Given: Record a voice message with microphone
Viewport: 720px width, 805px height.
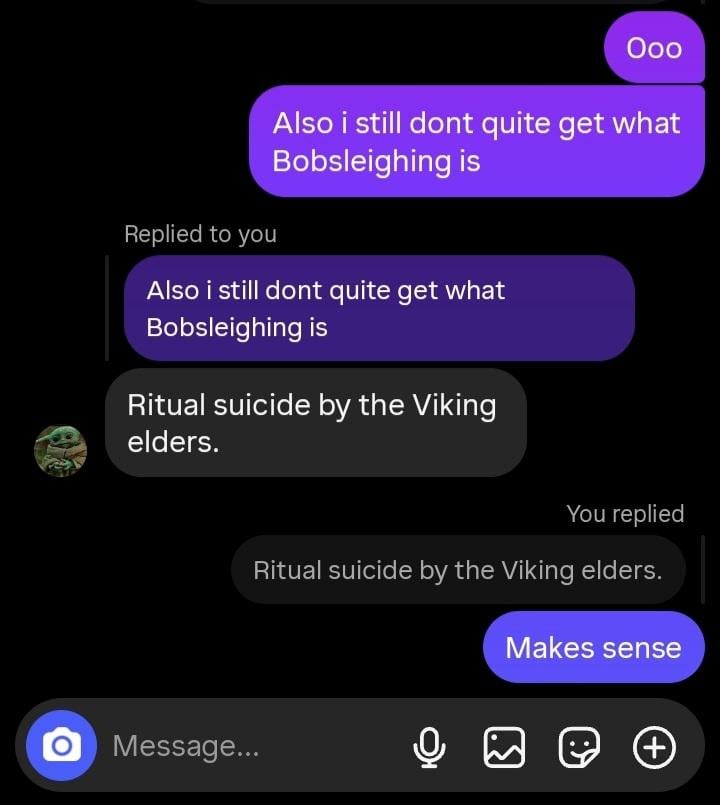Looking at the screenshot, I should pyautogui.click(x=430, y=746).
